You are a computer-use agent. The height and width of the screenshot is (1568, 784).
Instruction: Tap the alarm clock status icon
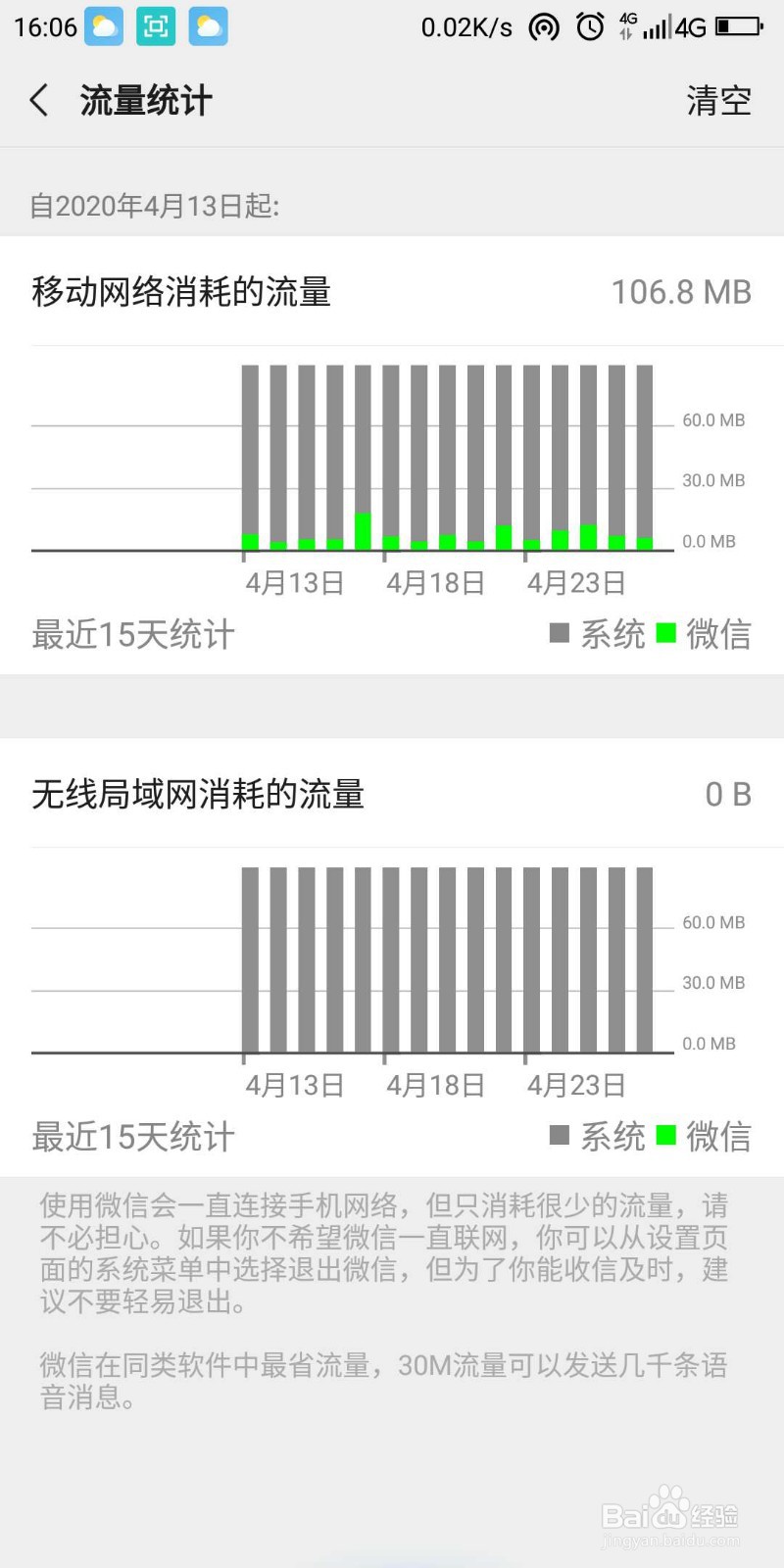[589, 26]
